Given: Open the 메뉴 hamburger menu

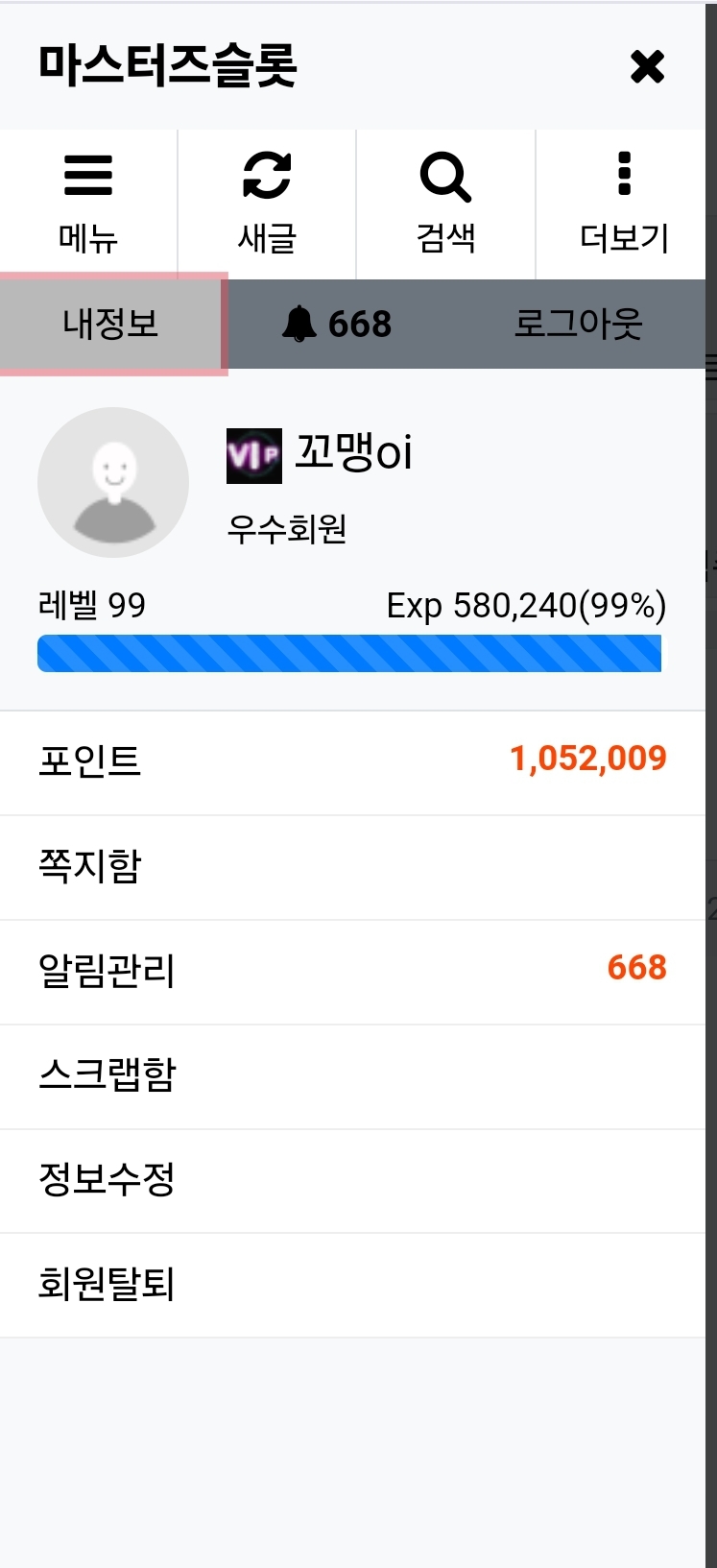Looking at the screenshot, I should [x=88, y=204].
